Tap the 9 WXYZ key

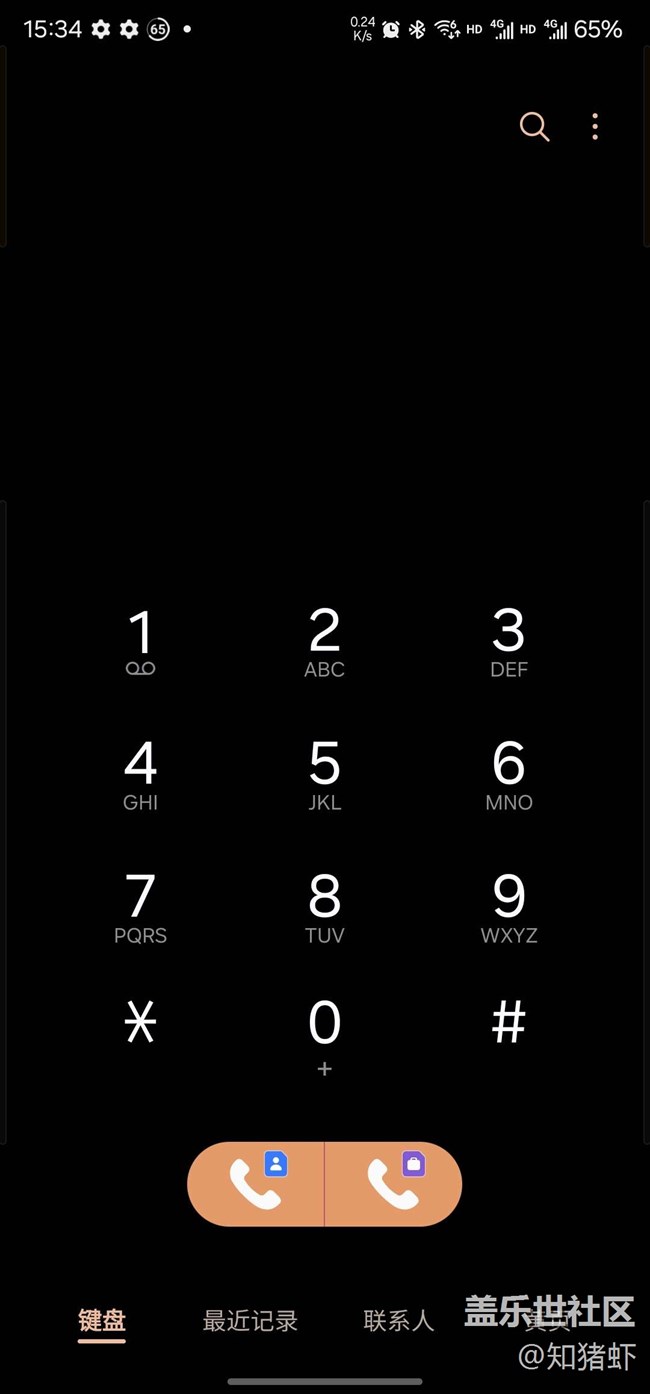coord(509,908)
